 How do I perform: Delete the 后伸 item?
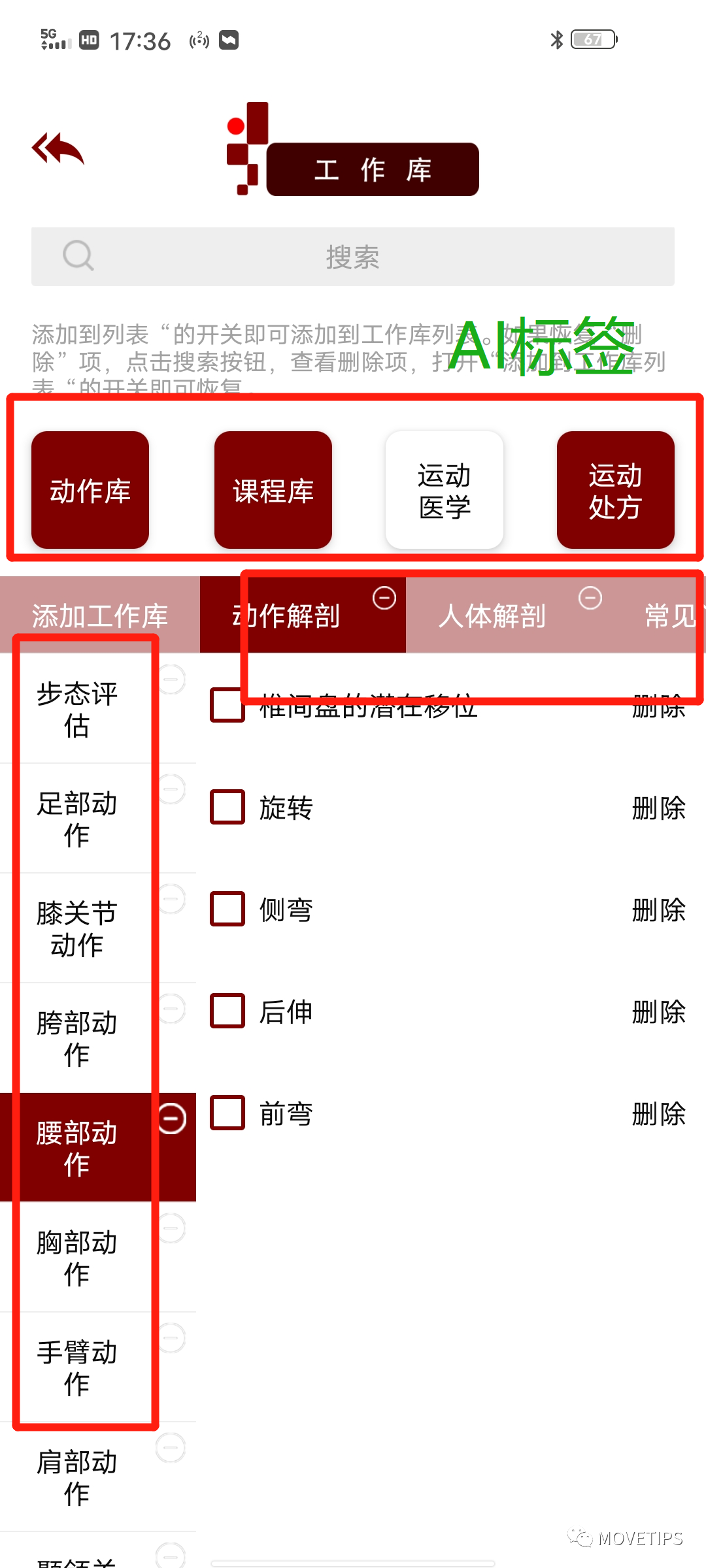point(658,1011)
